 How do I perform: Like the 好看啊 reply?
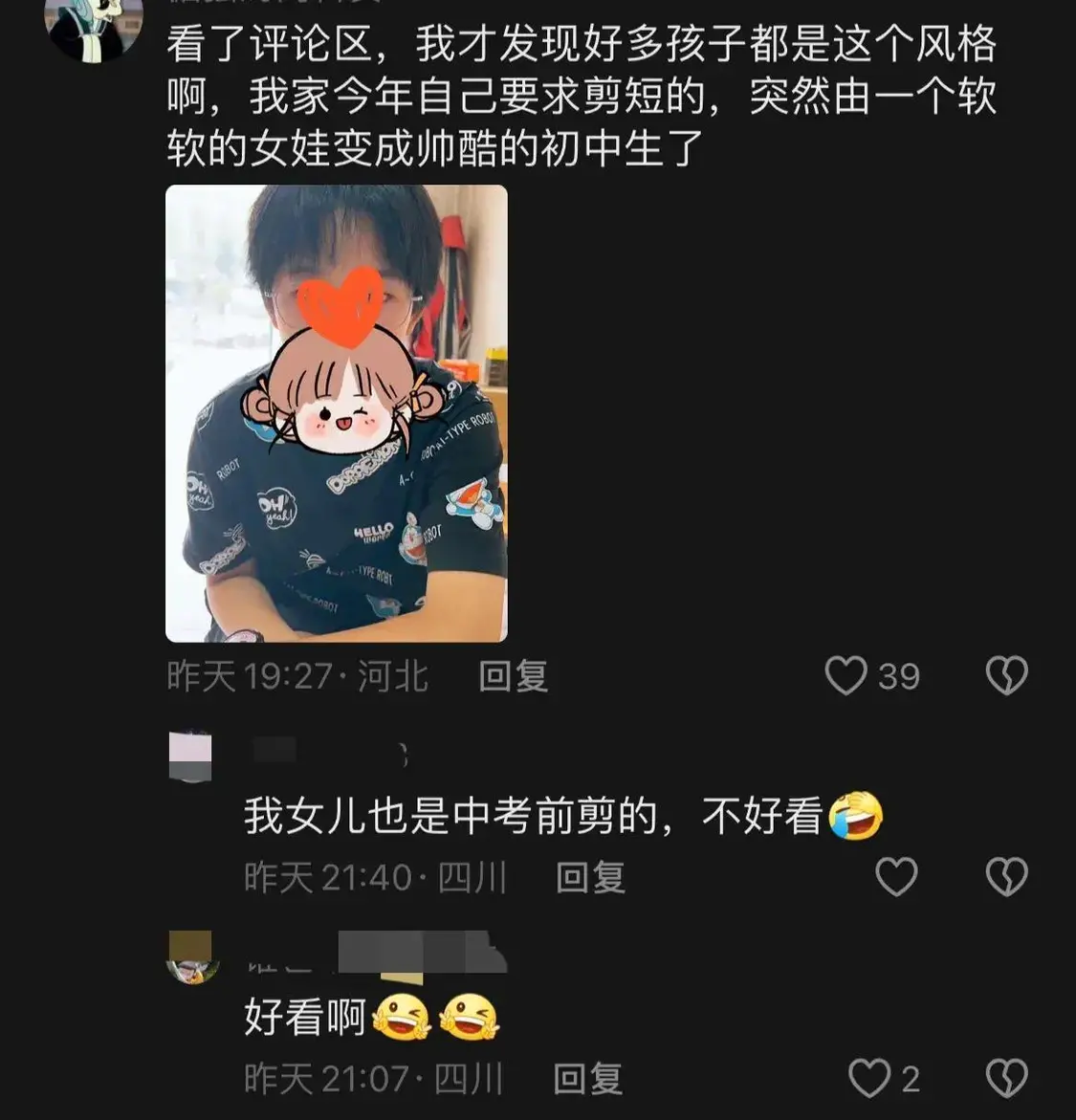[869, 1078]
